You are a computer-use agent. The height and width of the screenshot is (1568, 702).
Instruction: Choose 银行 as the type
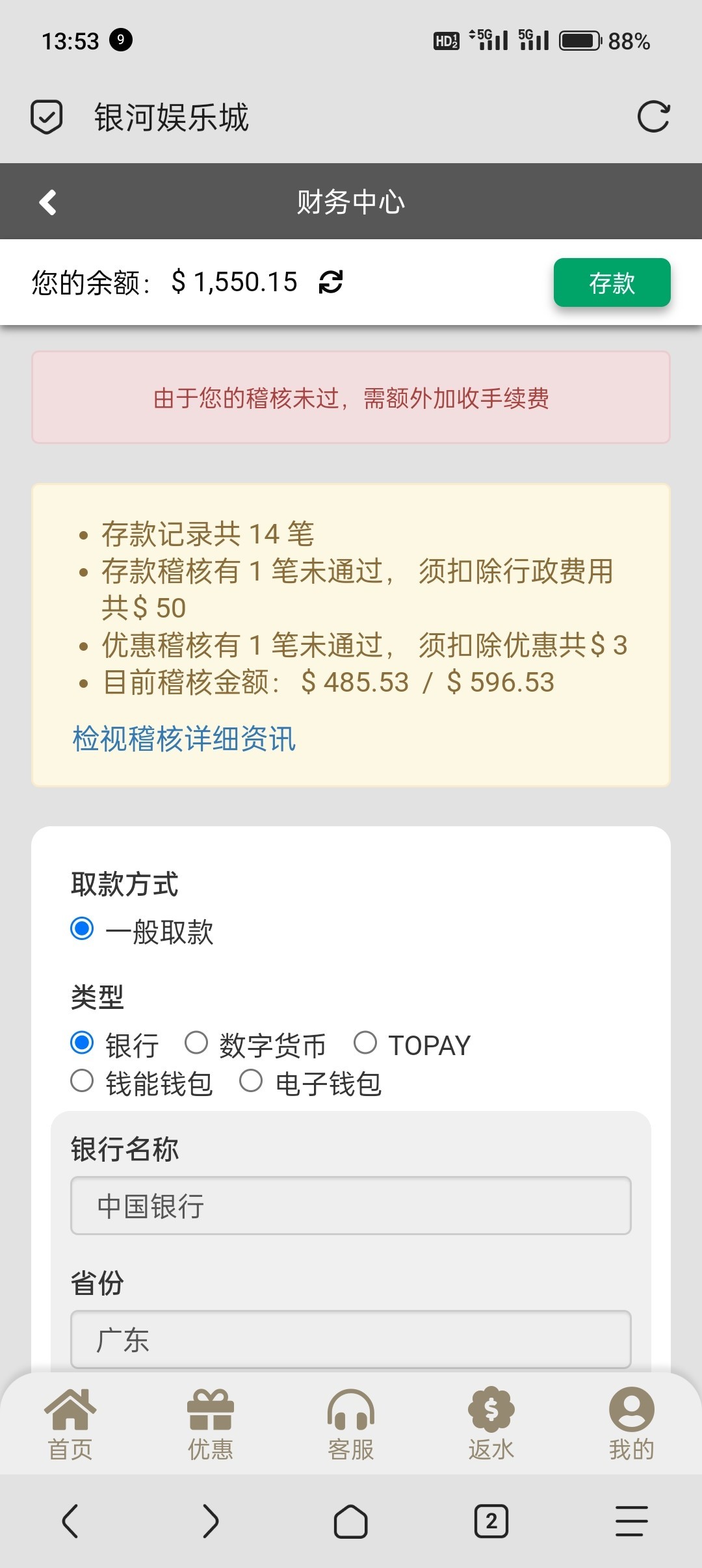(x=83, y=1043)
